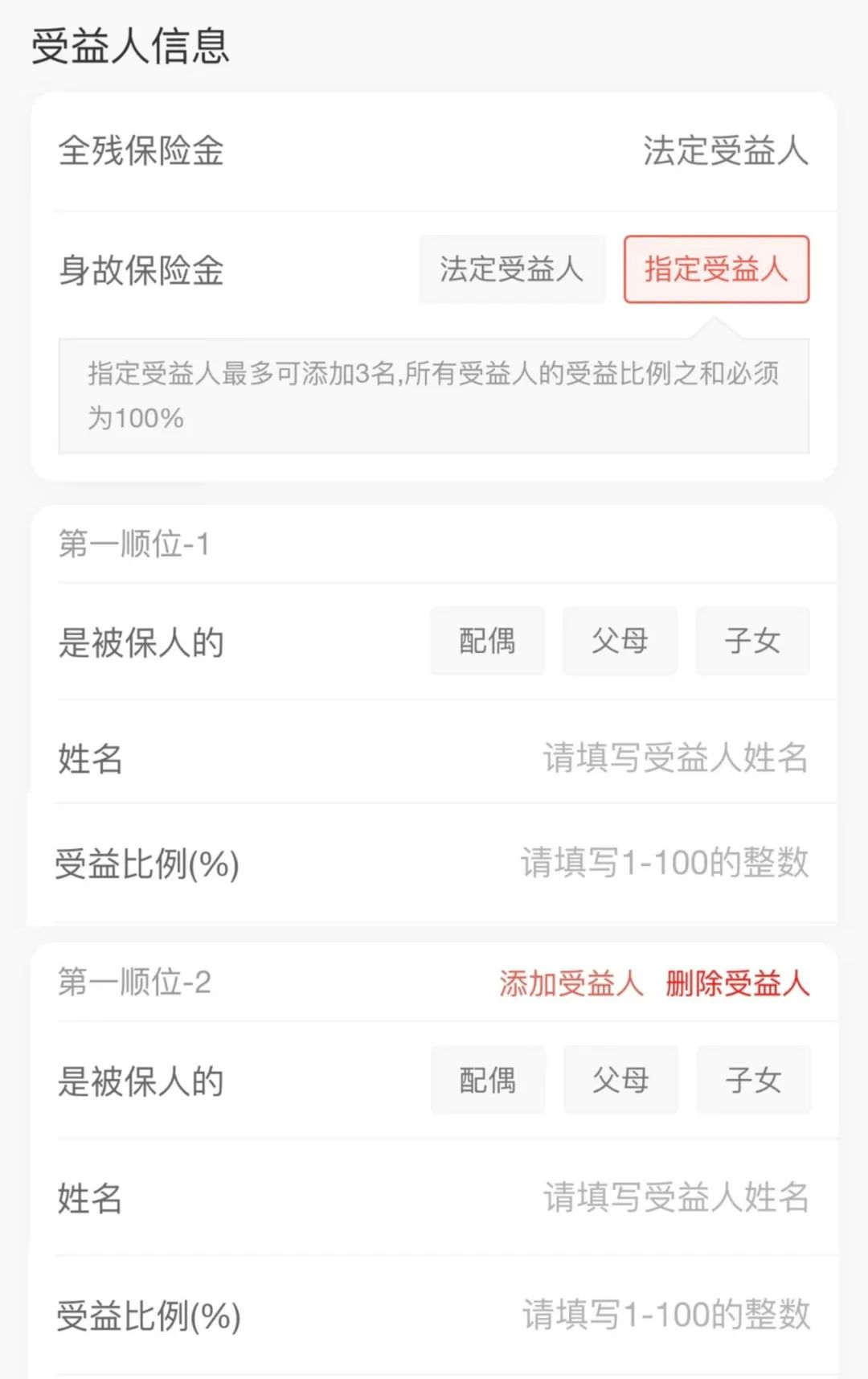This screenshot has width=868, height=1379.
Task: Focus the 姓名 field of 第一顺位-2
Action: [x=675, y=1197]
